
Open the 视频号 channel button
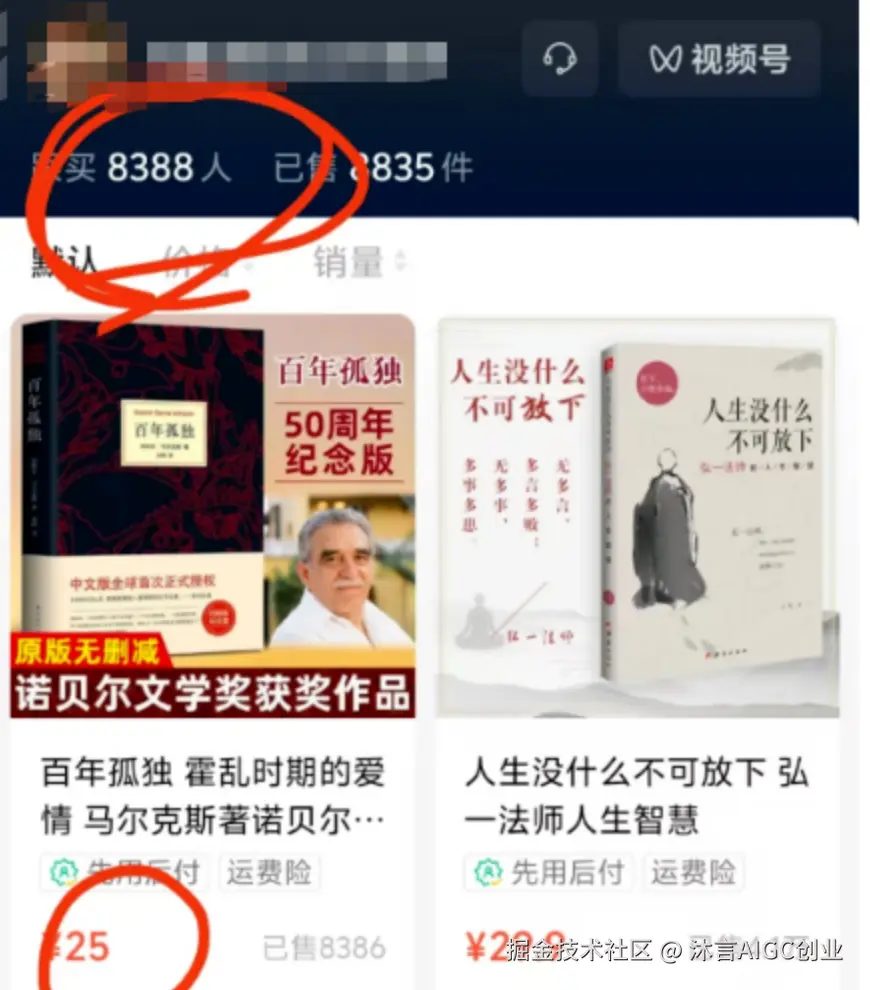tap(718, 59)
